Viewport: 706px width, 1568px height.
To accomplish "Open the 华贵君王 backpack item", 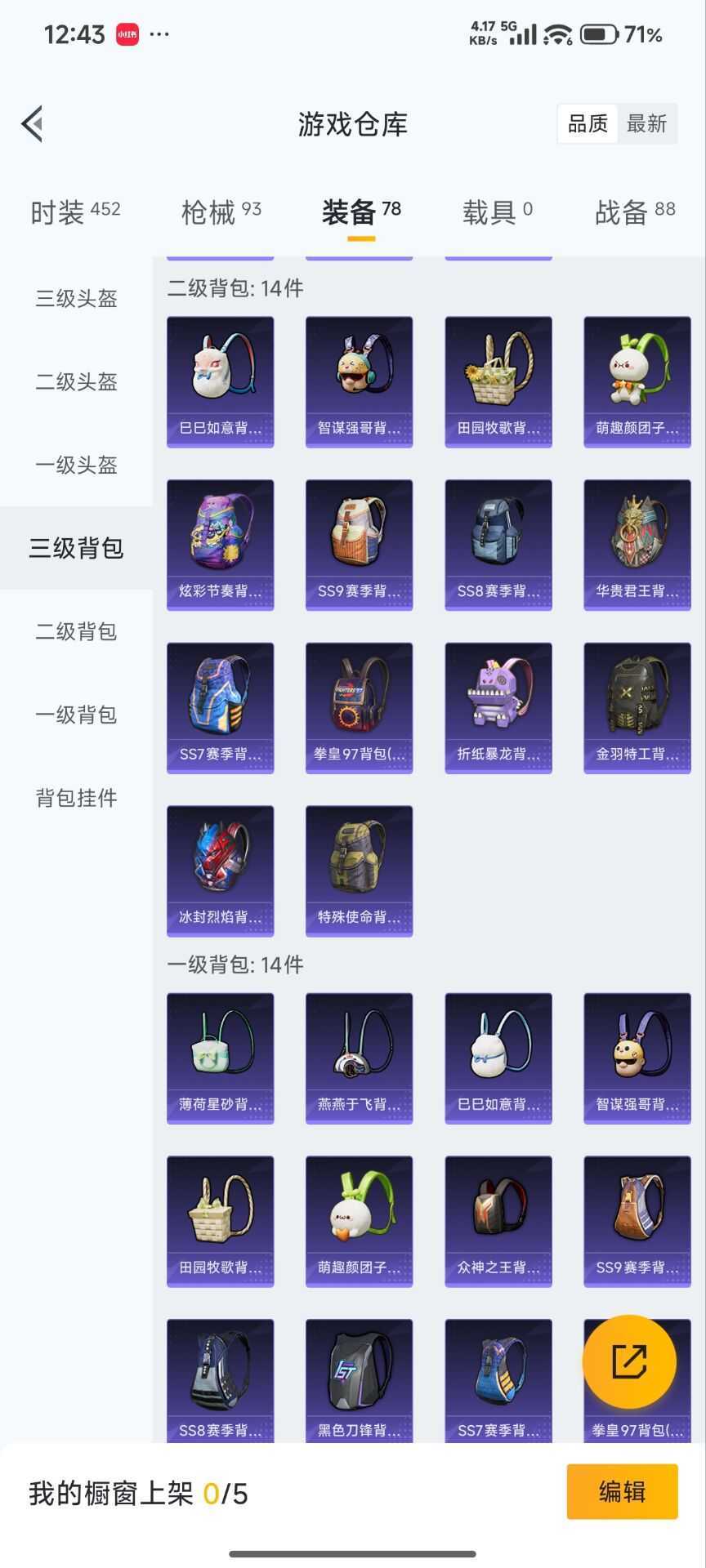I will tap(637, 545).
